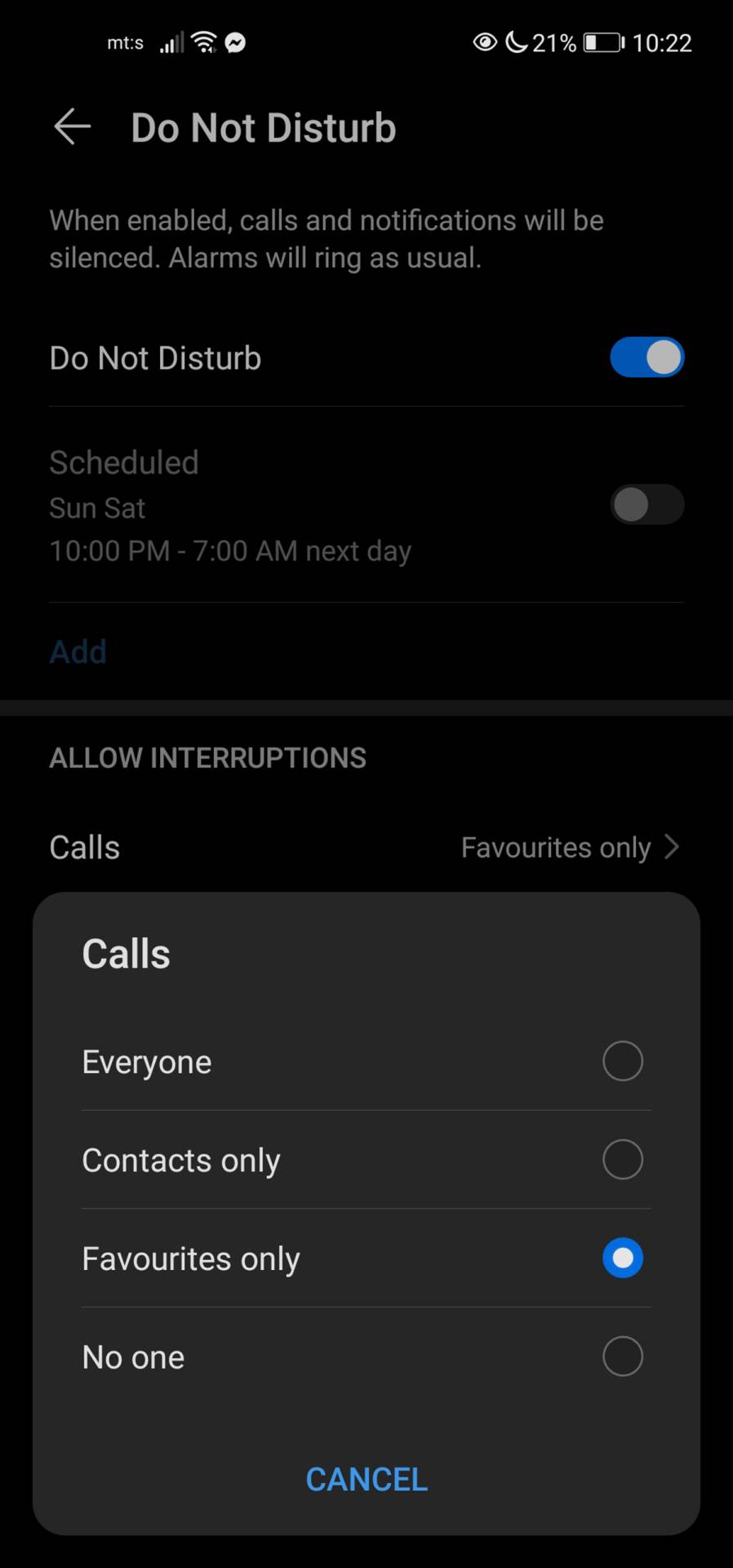Tap the ALLOW INTERRUPTIONS section header

coord(207,757)
